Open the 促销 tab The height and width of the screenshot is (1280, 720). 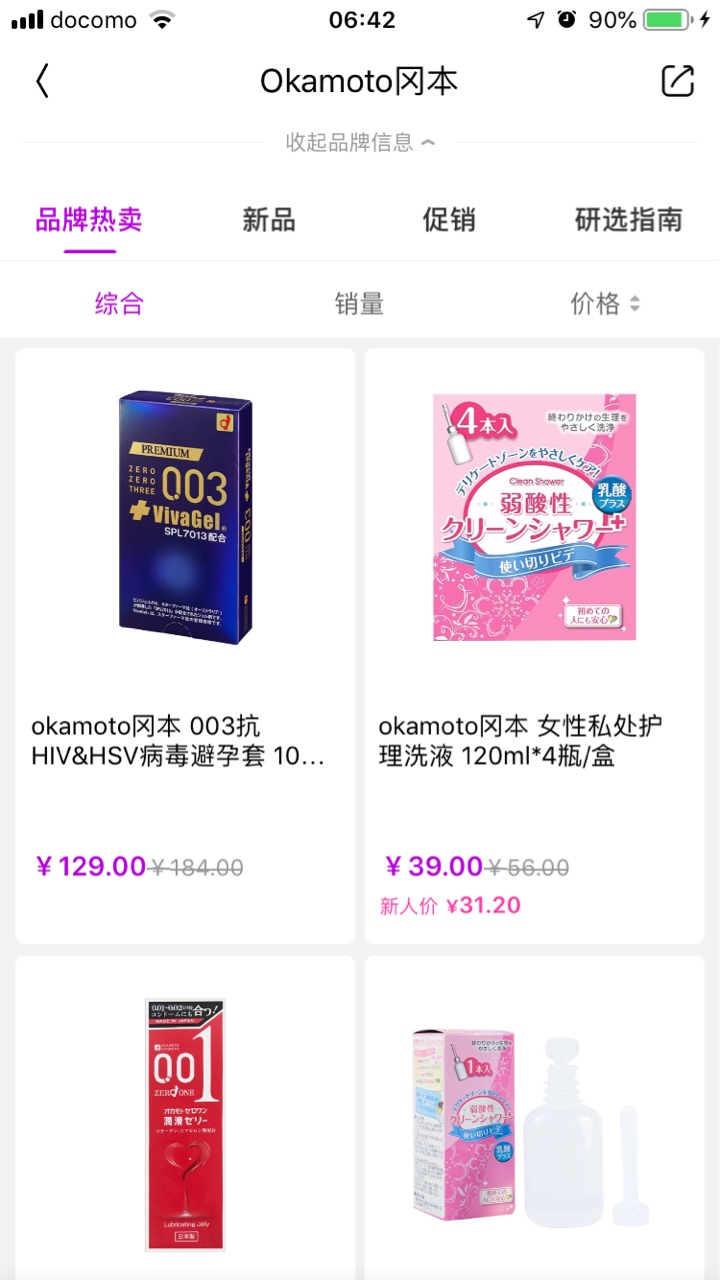coord(449,220)
